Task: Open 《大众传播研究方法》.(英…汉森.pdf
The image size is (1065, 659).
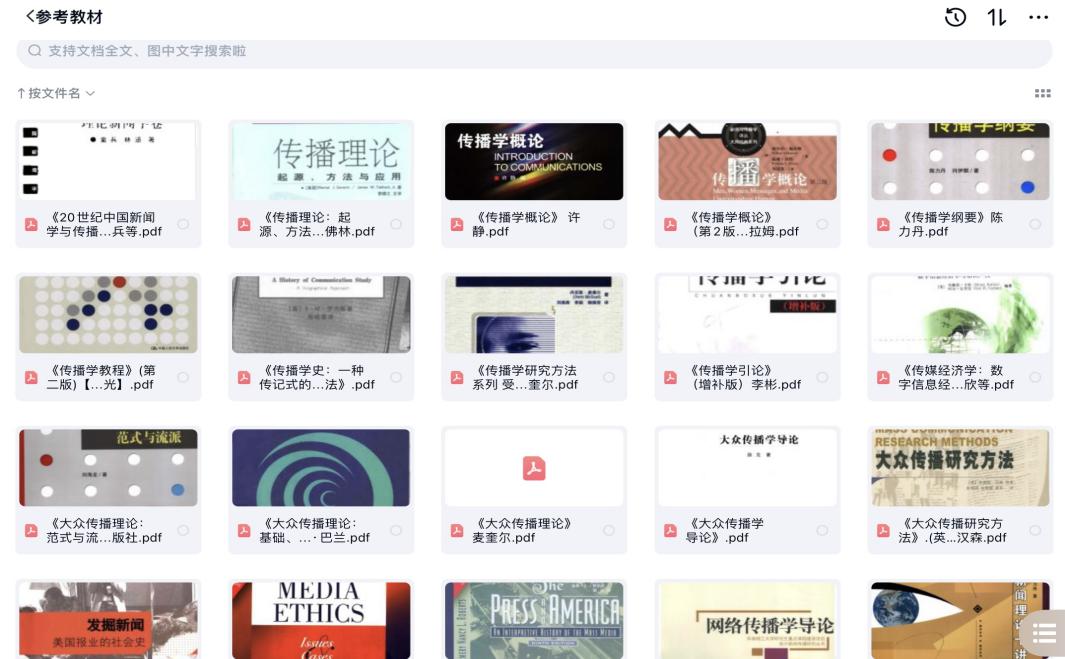Action: [960, 469]
